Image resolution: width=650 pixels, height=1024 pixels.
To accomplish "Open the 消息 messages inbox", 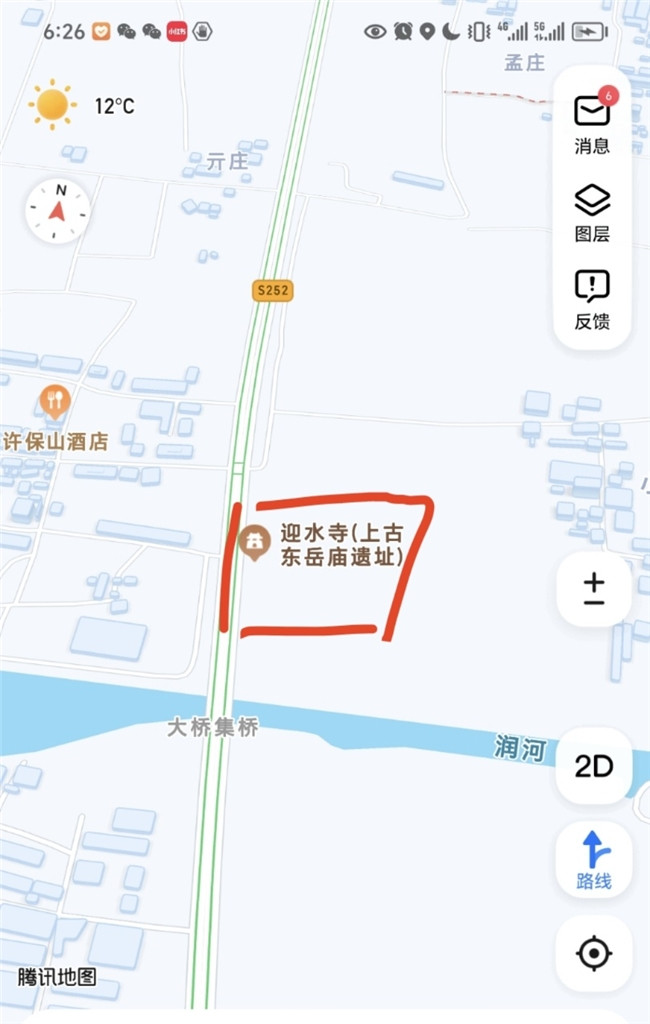I will 592,121.
